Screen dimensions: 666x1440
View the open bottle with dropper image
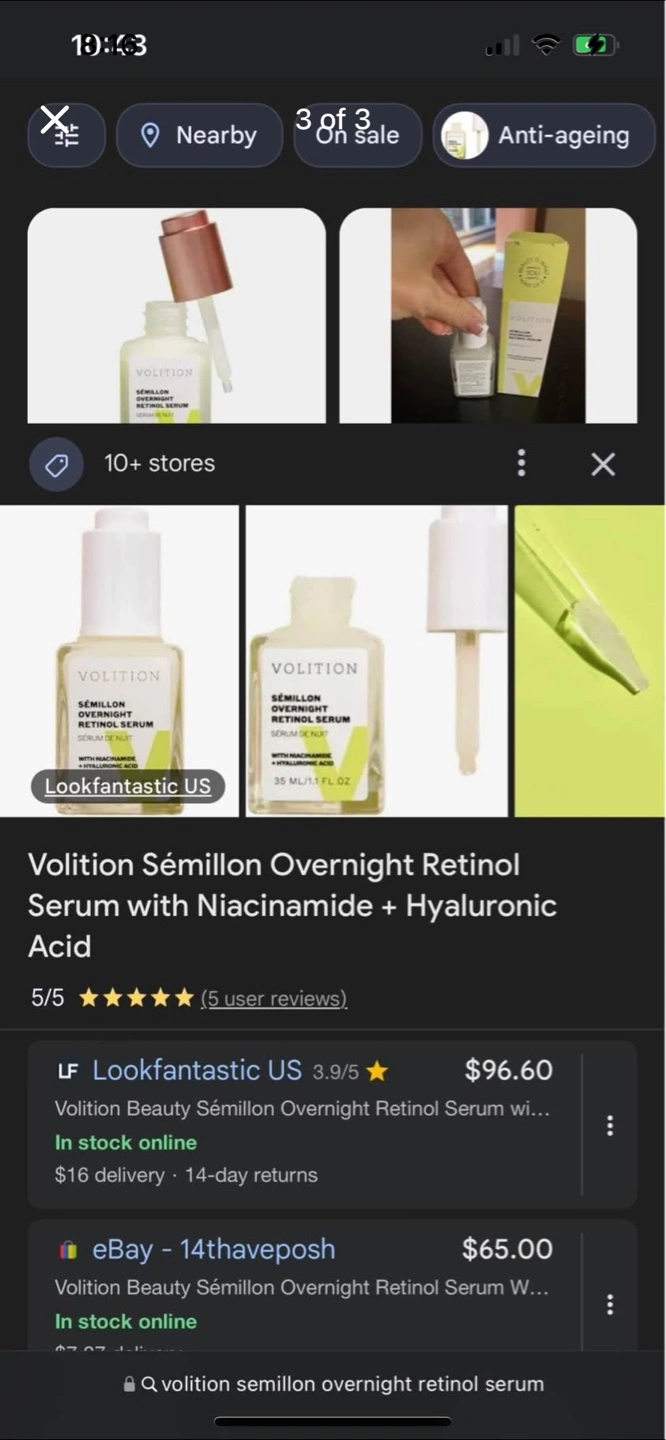[x=377, y=661]
